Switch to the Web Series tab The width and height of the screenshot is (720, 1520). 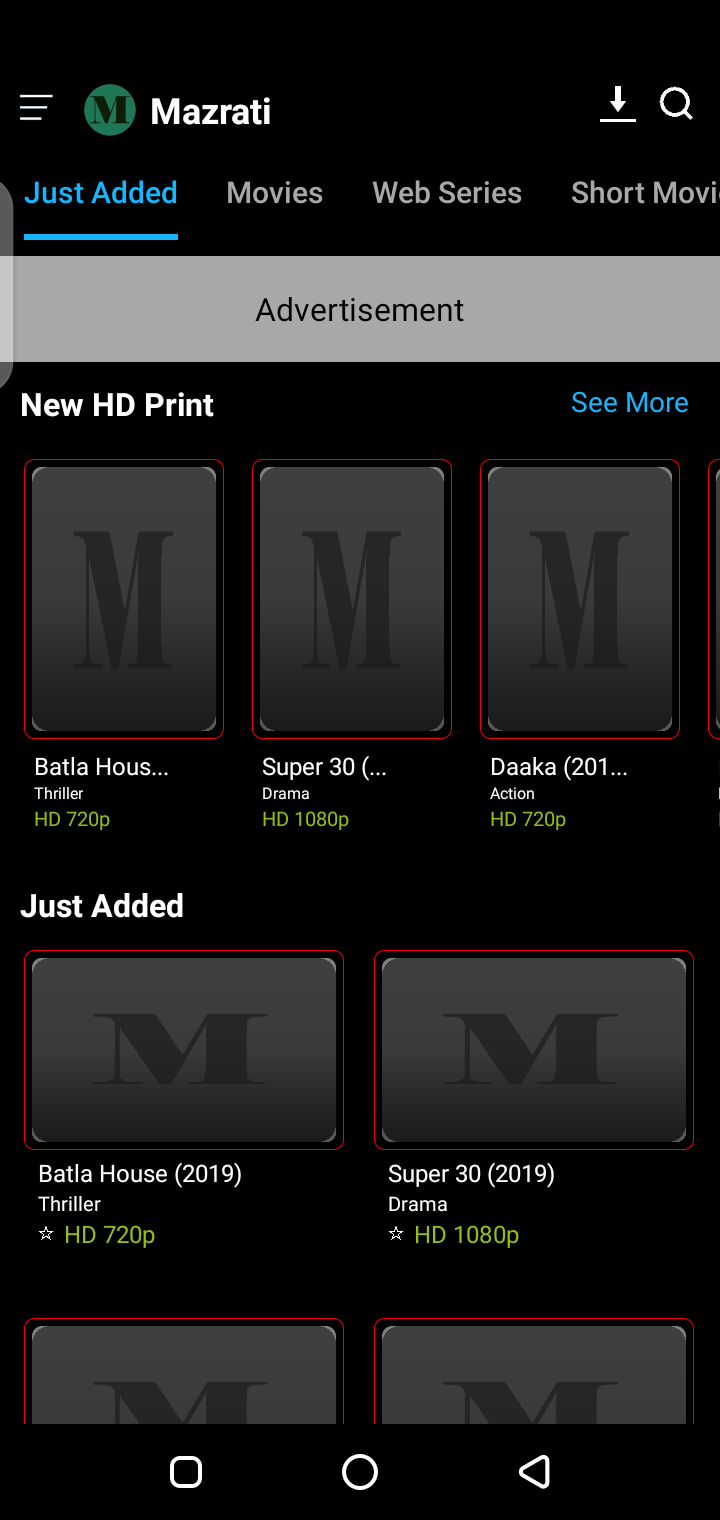[x=447, y=193]
